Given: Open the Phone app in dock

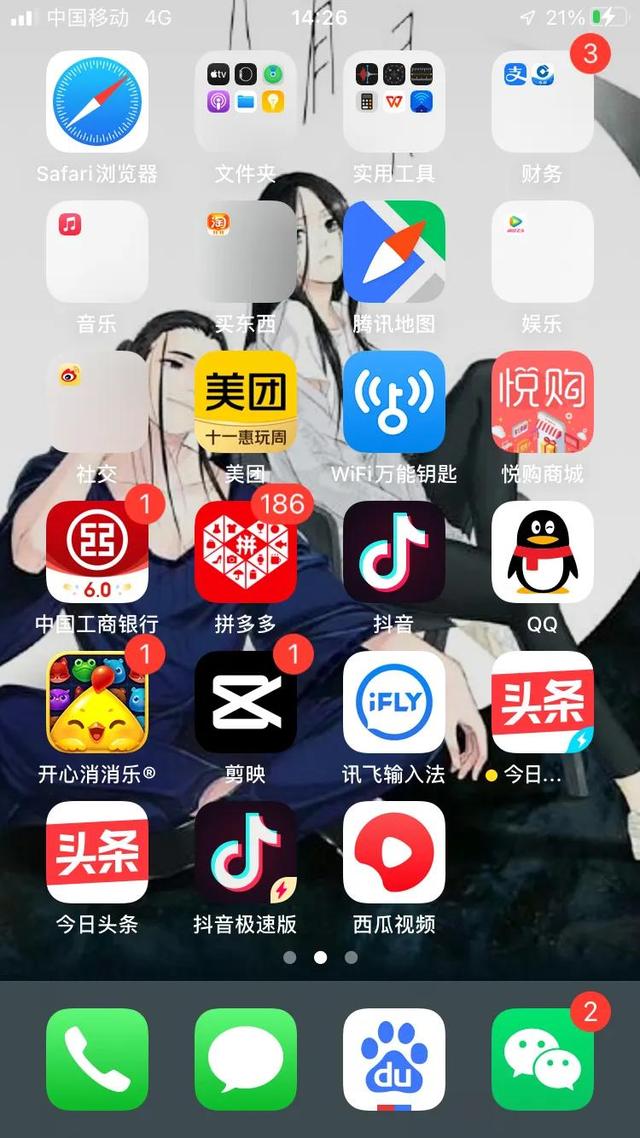Looking at the screenshot, I should click(97, 1059).
